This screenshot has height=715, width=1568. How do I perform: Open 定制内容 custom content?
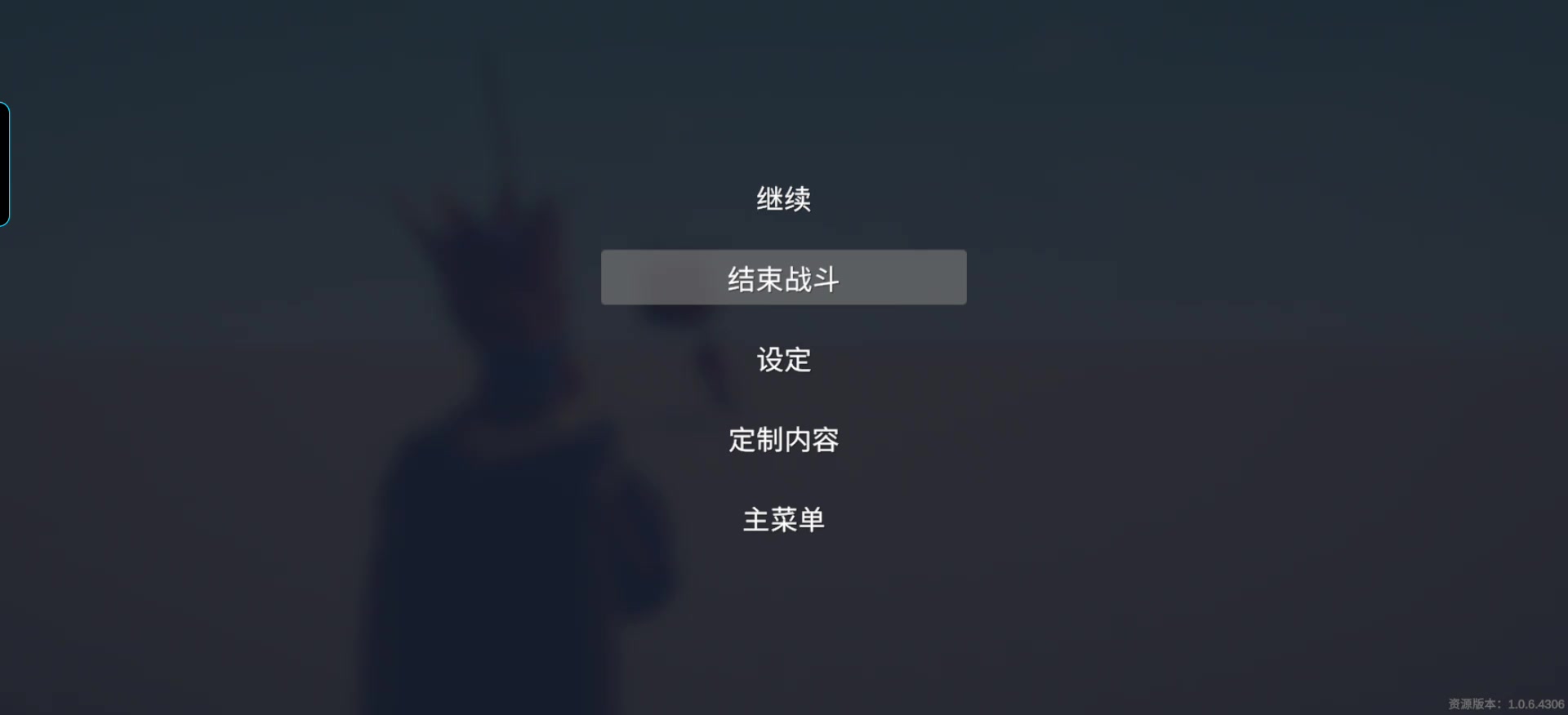(x=783, y=439)
